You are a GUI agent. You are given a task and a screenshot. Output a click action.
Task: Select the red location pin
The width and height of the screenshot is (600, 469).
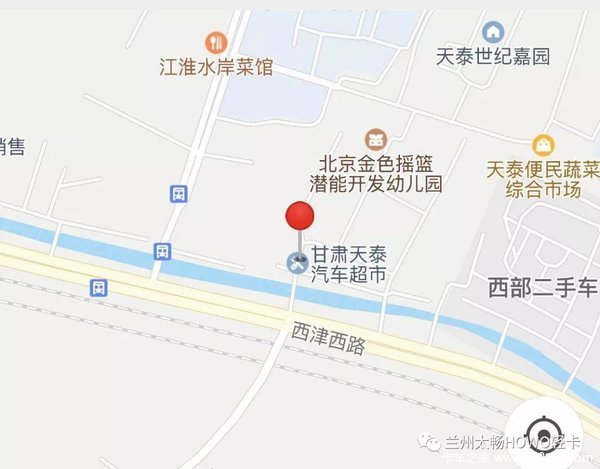click(x=300, y=217)
